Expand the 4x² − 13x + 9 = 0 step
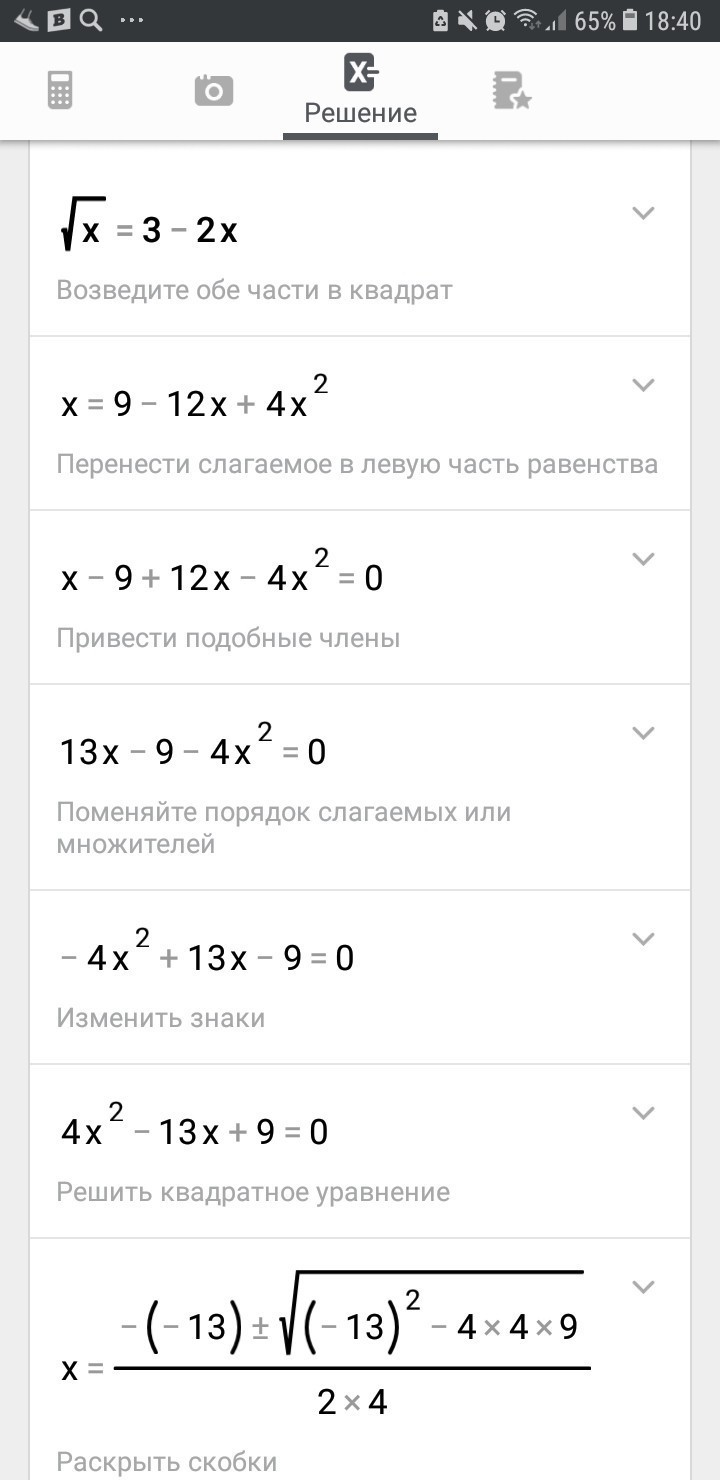The image size is (720, 1480). pos(644,1113)
